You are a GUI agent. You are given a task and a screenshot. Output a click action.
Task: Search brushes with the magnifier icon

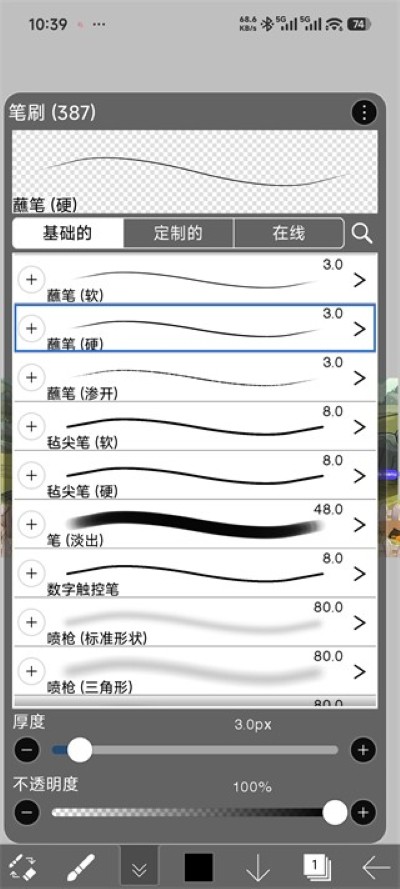coord(361,233)
